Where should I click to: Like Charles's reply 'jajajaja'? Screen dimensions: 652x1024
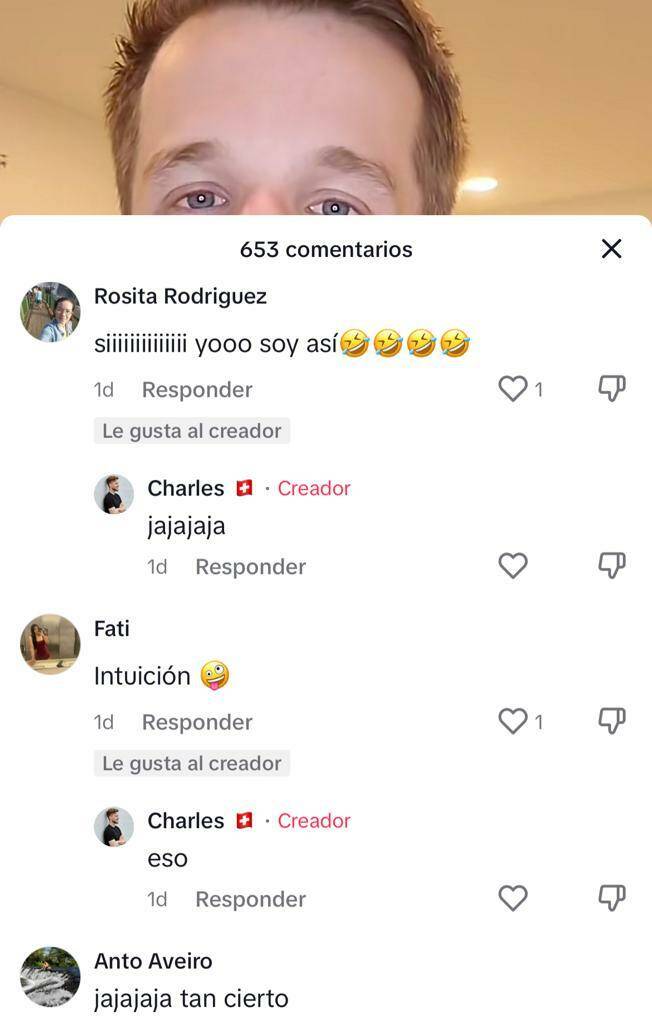[x=513, y=566]
